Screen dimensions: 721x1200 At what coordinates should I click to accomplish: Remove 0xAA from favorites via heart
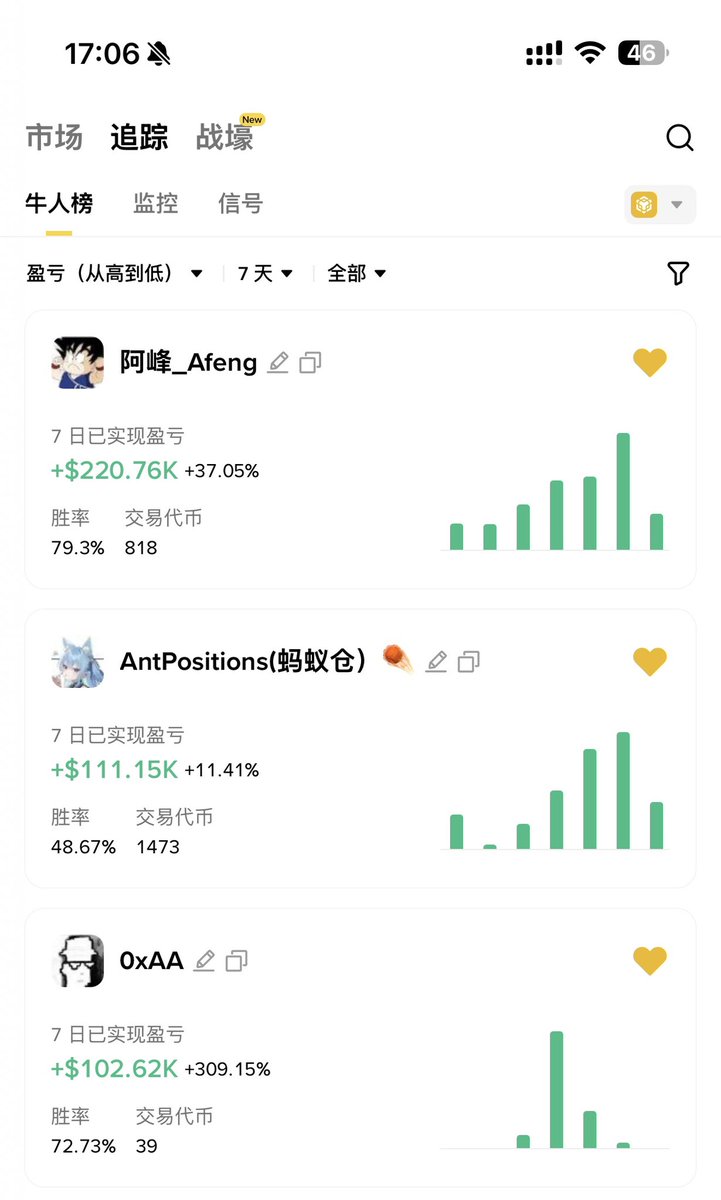650,961
